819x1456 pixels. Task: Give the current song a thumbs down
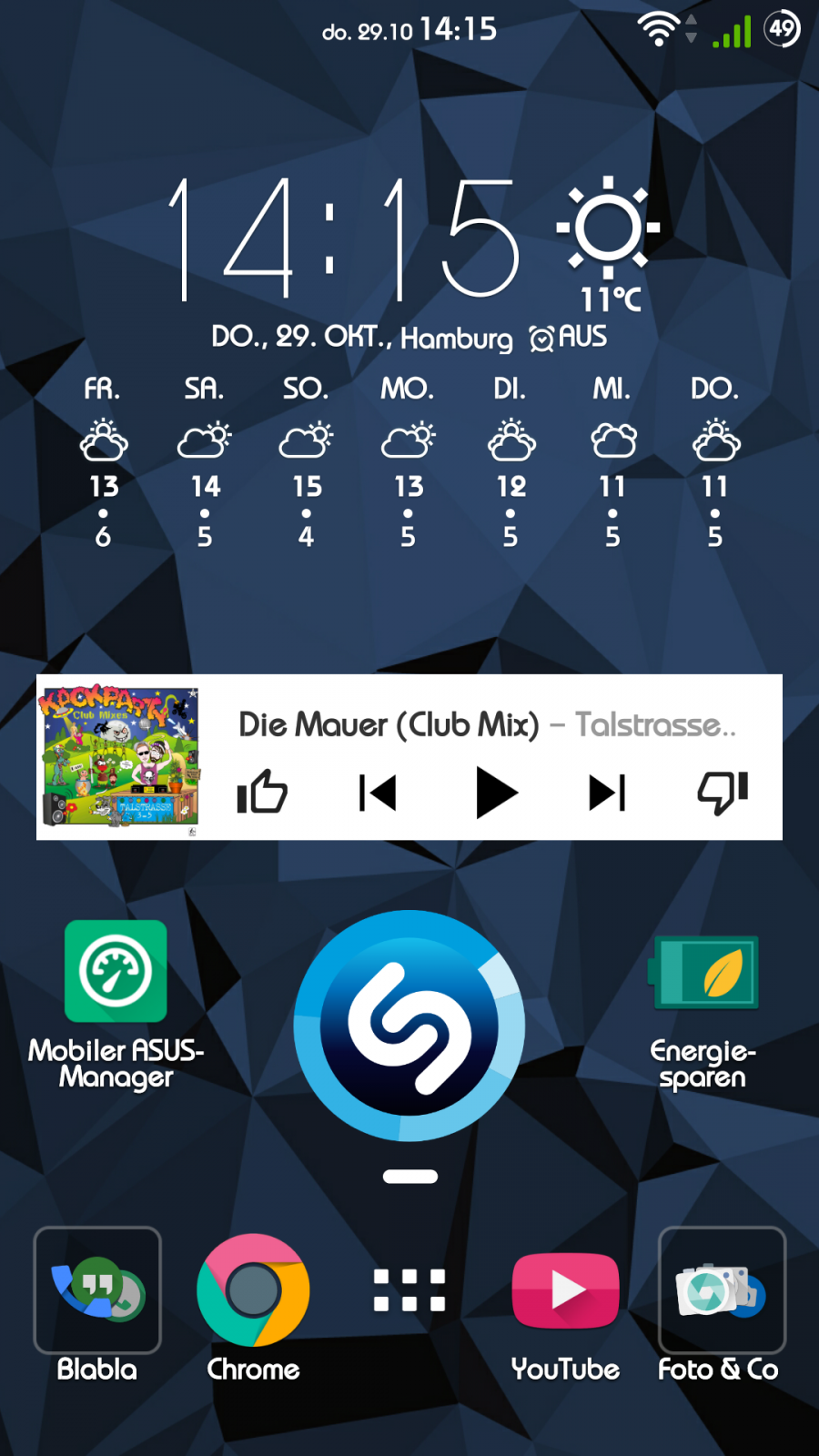[723, 792]
